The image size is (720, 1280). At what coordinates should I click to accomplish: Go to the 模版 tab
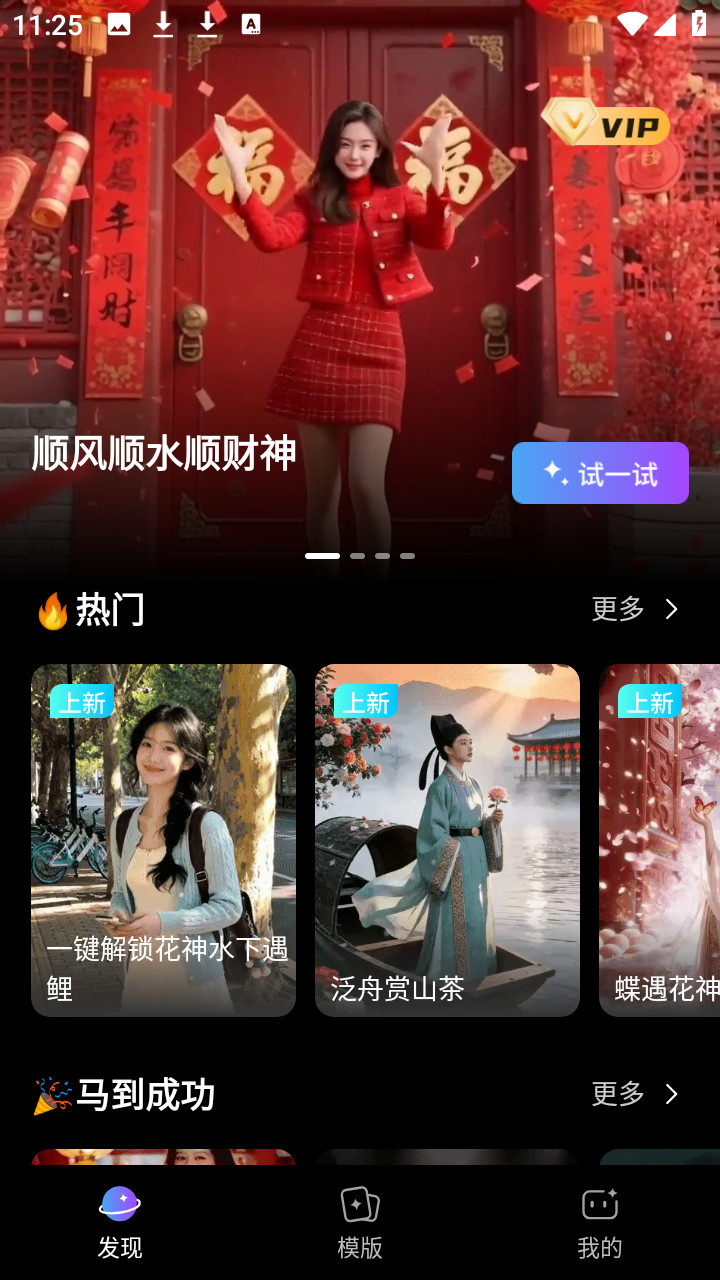click(360, 1222)
